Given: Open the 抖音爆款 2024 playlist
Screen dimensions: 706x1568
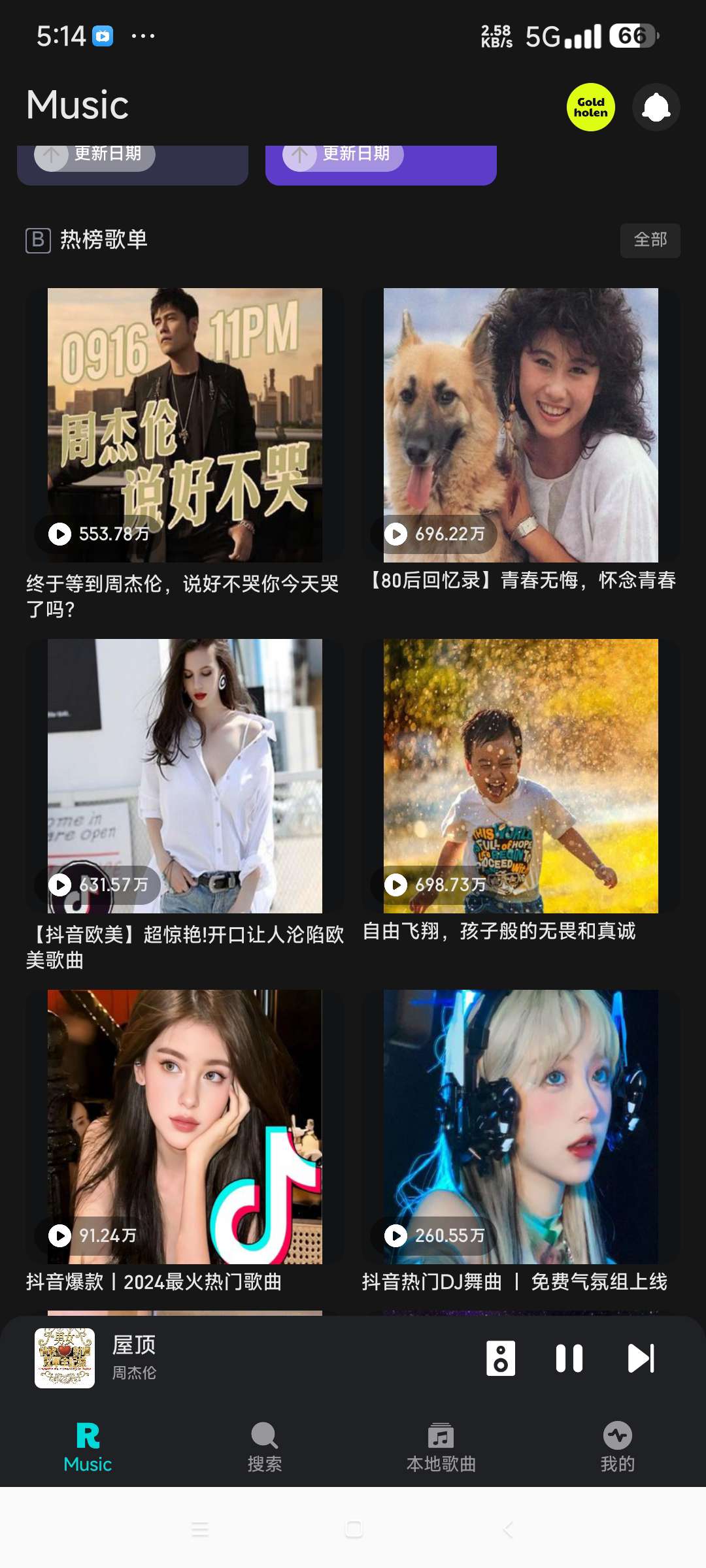Looking at the screenshot, I should click(185, 1127).
